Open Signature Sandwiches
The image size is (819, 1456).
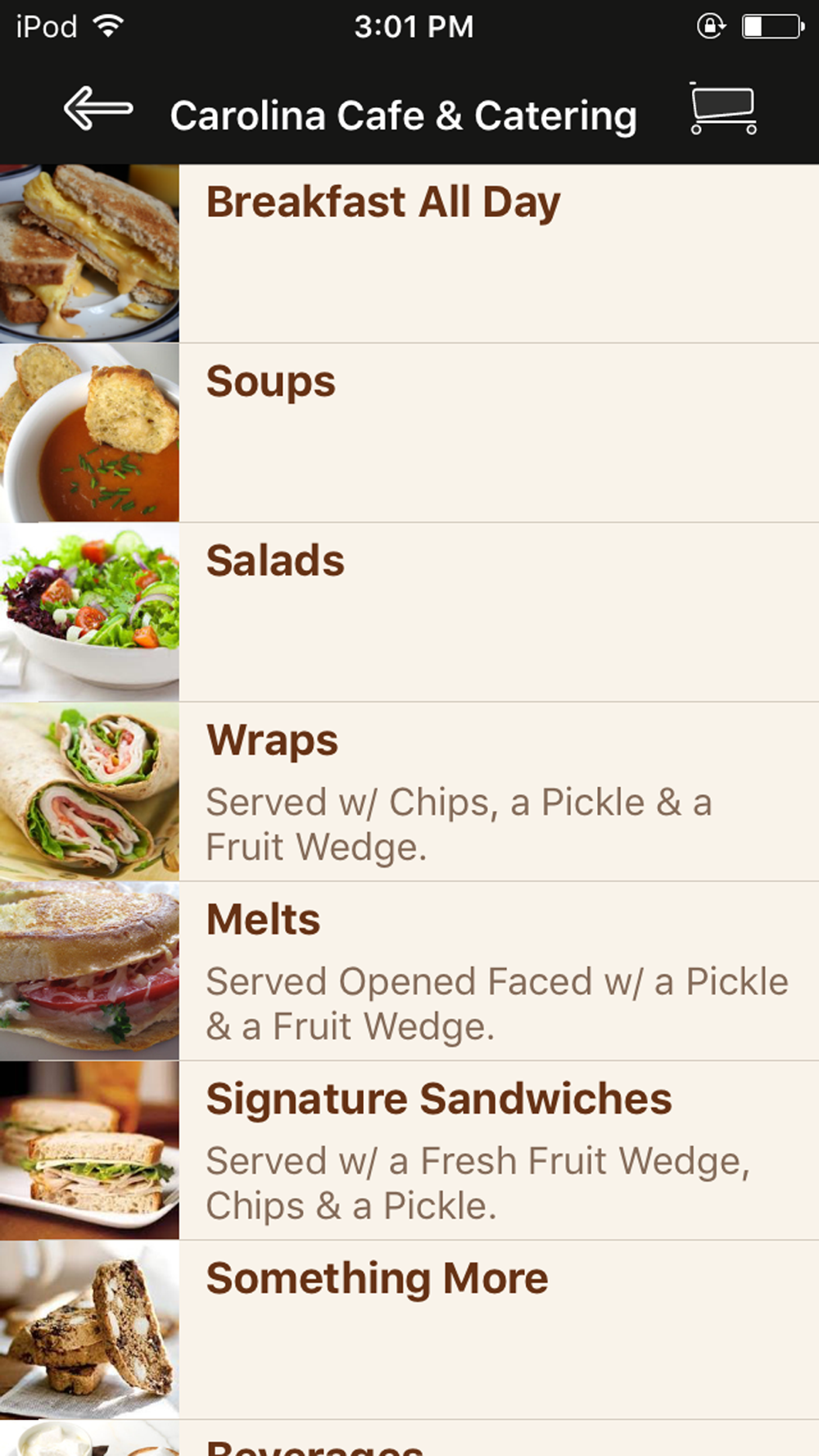409,1151
